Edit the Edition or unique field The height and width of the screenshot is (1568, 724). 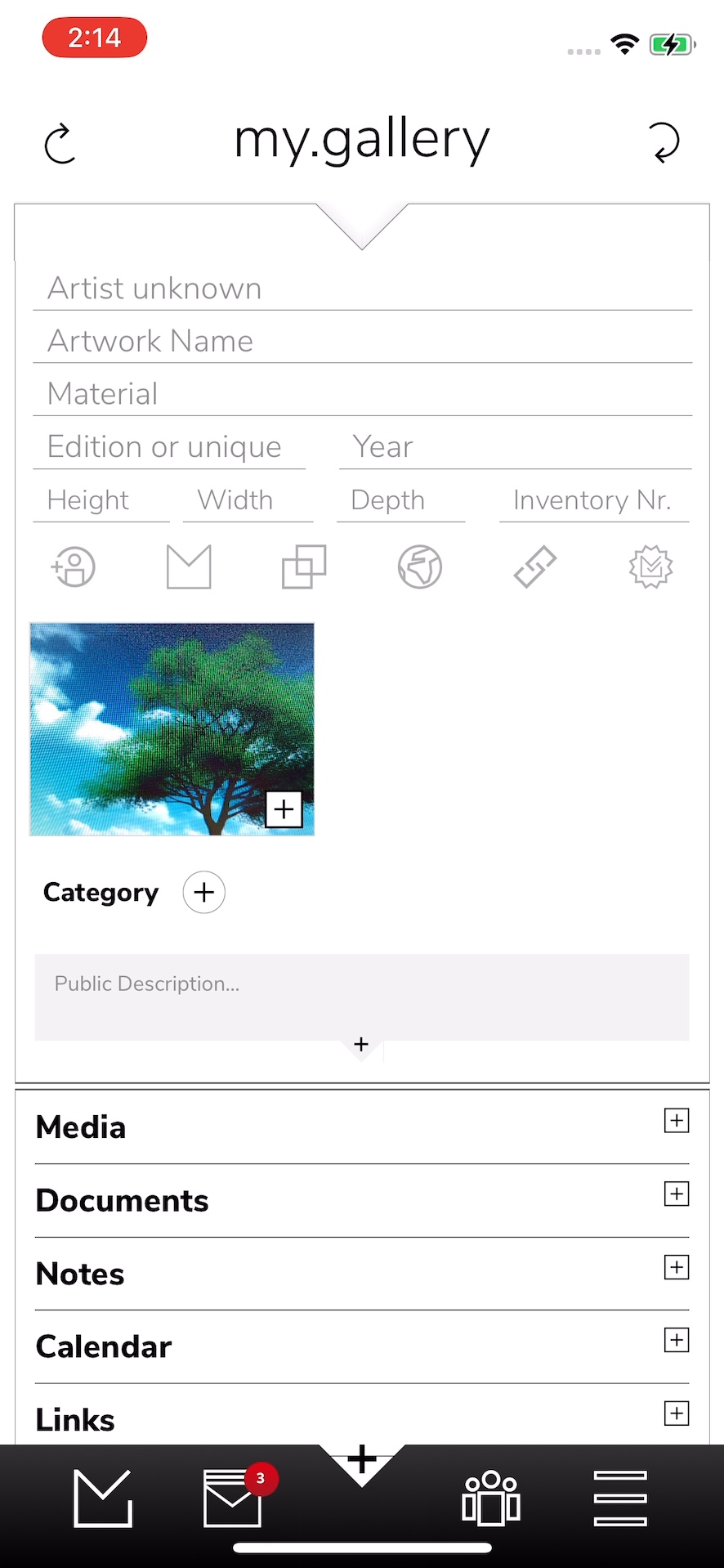pos(169,447)
